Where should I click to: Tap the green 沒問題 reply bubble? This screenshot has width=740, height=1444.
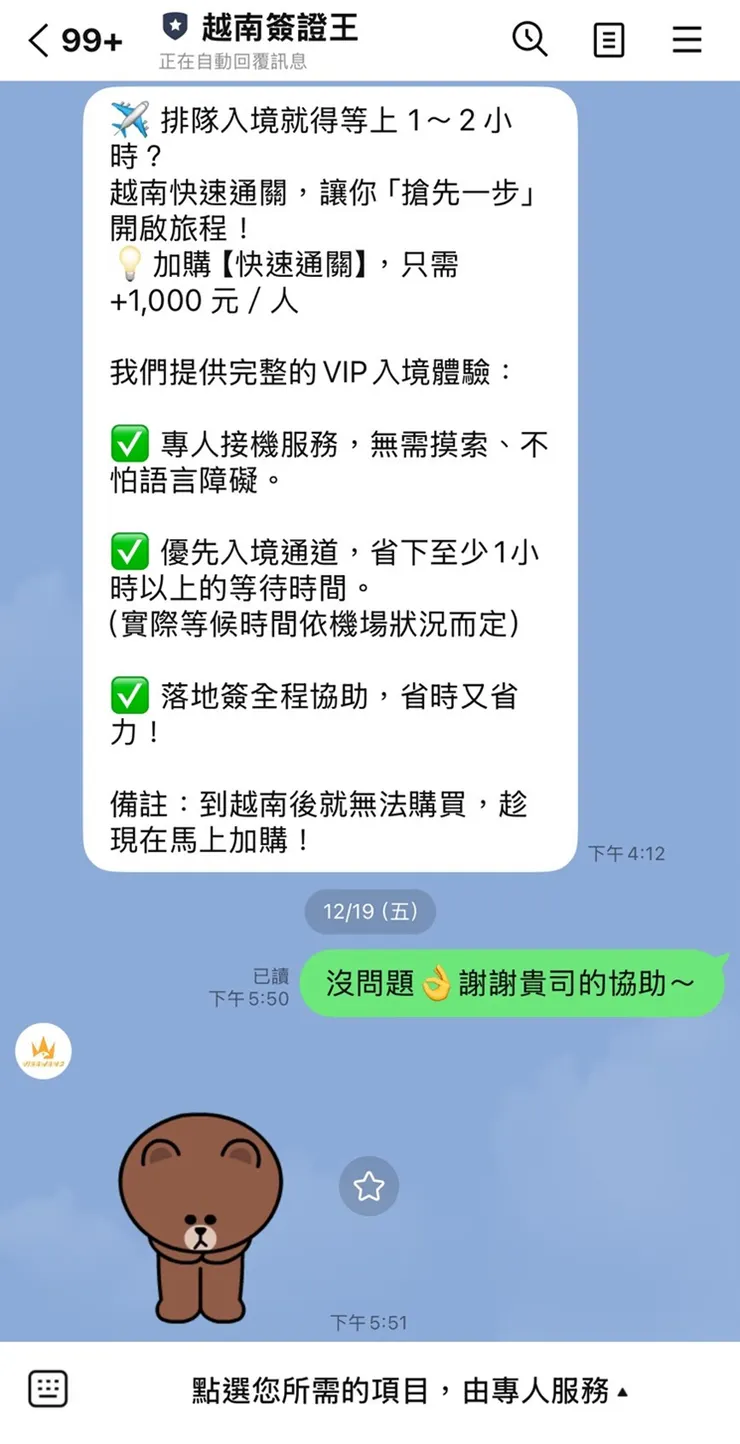[512, 983]
